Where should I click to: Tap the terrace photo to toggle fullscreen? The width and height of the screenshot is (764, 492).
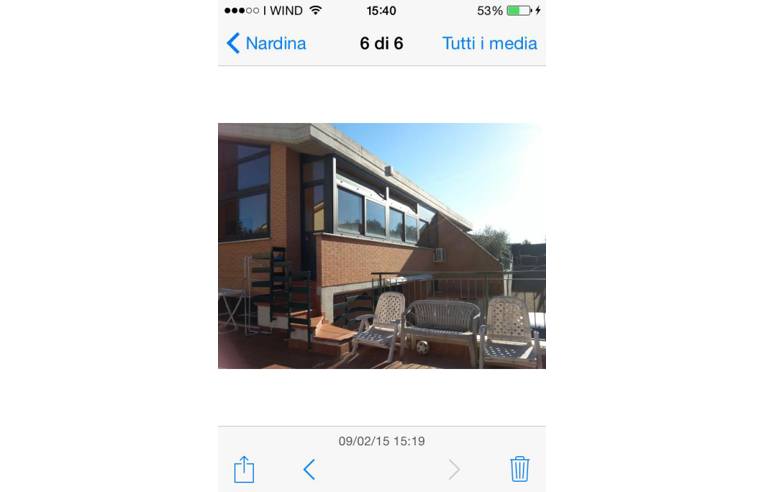click(x=381, y=246)
